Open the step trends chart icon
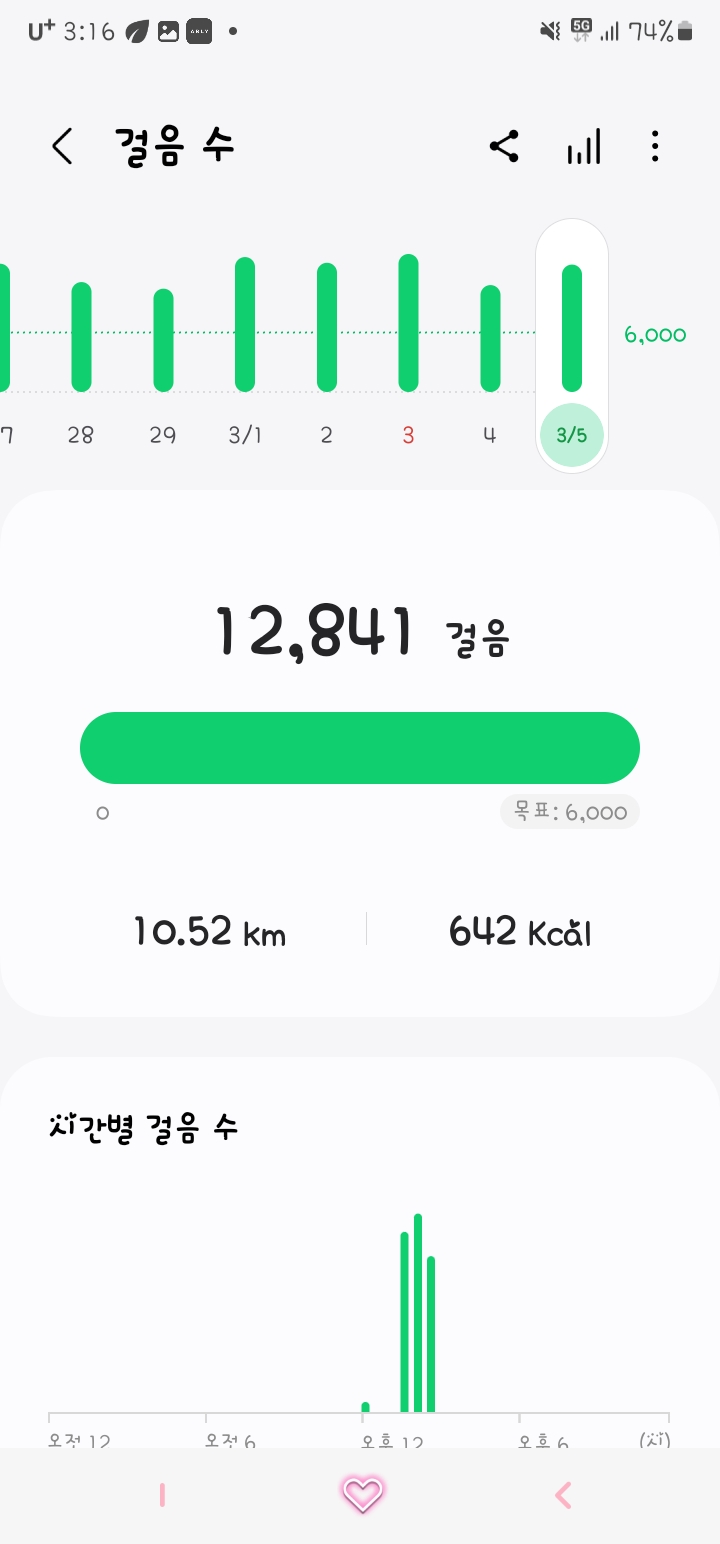 point(584,147)
